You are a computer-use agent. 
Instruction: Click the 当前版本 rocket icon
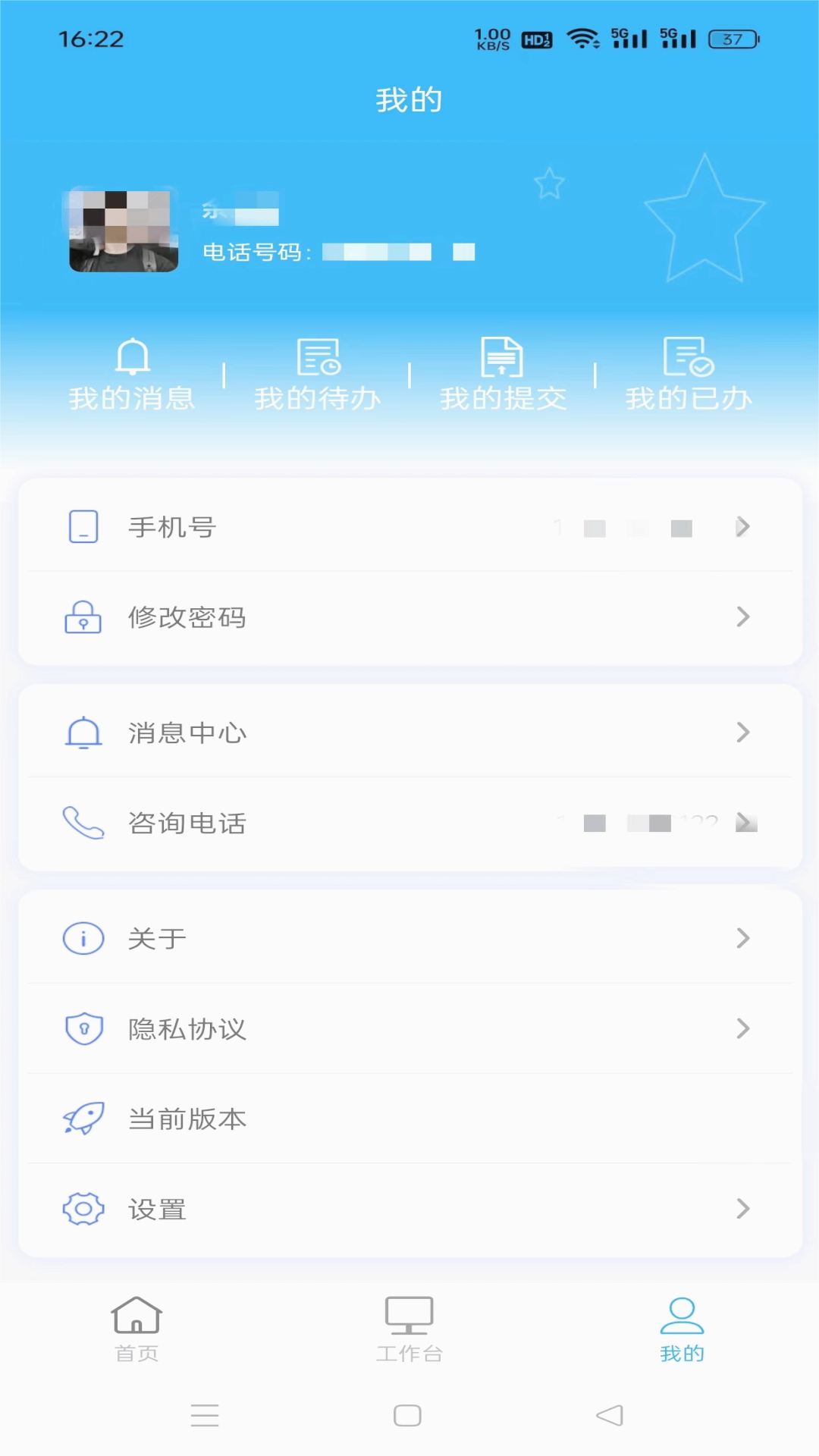(x=83, y=1118)
